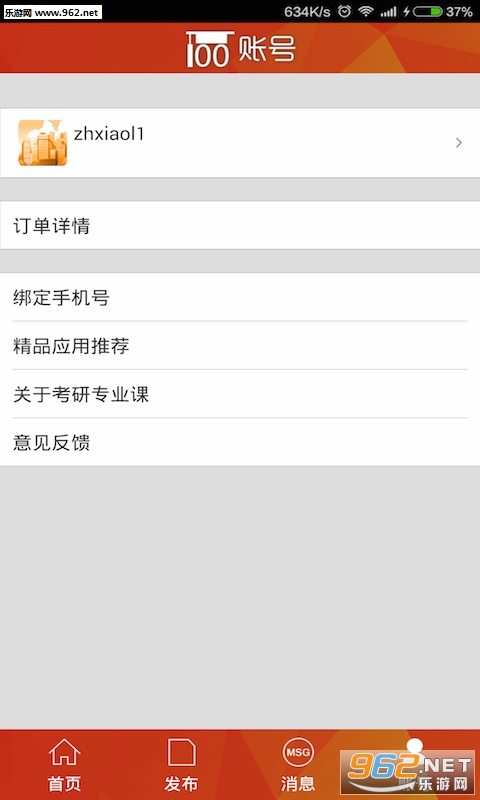
Task: Open 精品应用推荐 recommended apps
Action: pyautogui.click(x=240, y=345)
